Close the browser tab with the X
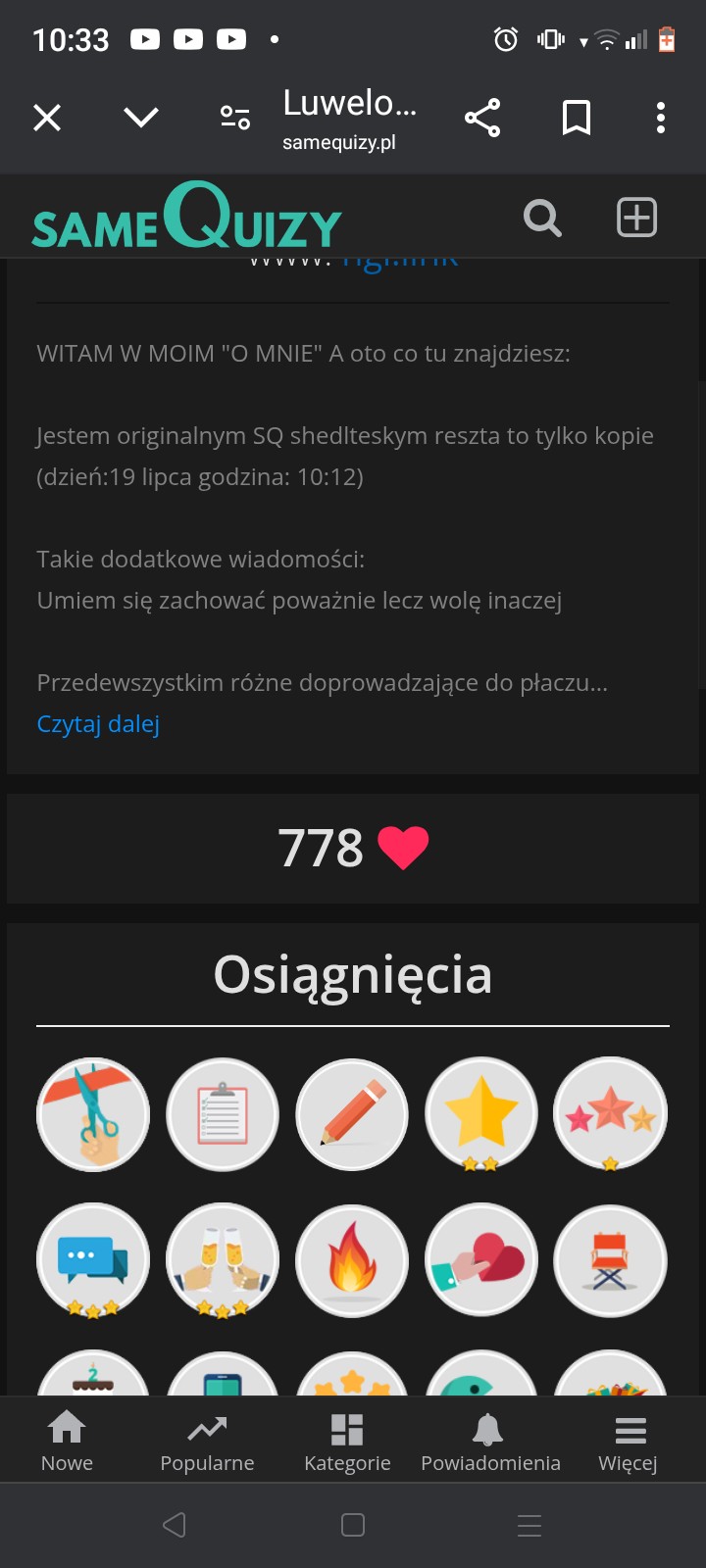706x1568 pixels. point(47,119)
